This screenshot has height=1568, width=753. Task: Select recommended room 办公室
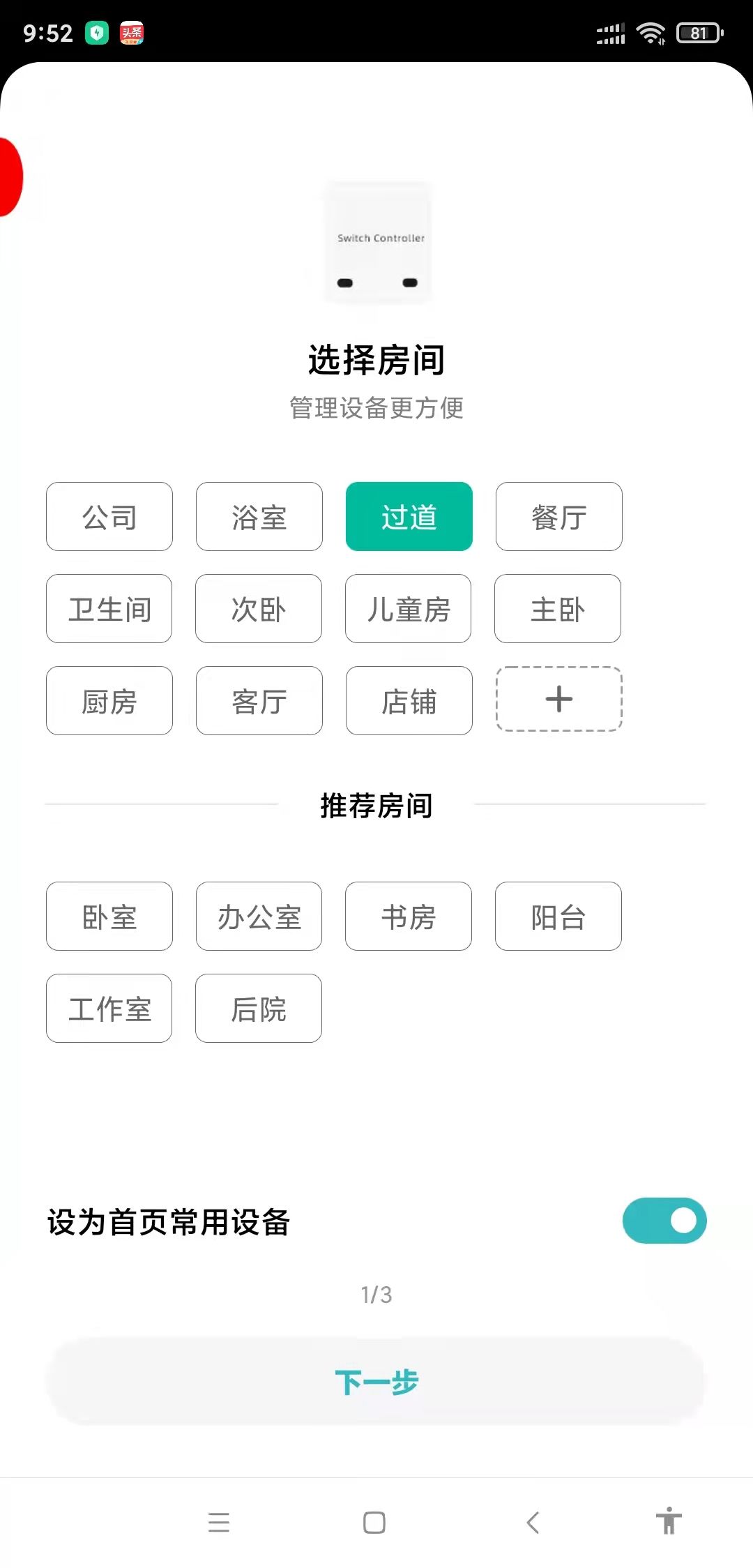point(259,917)
